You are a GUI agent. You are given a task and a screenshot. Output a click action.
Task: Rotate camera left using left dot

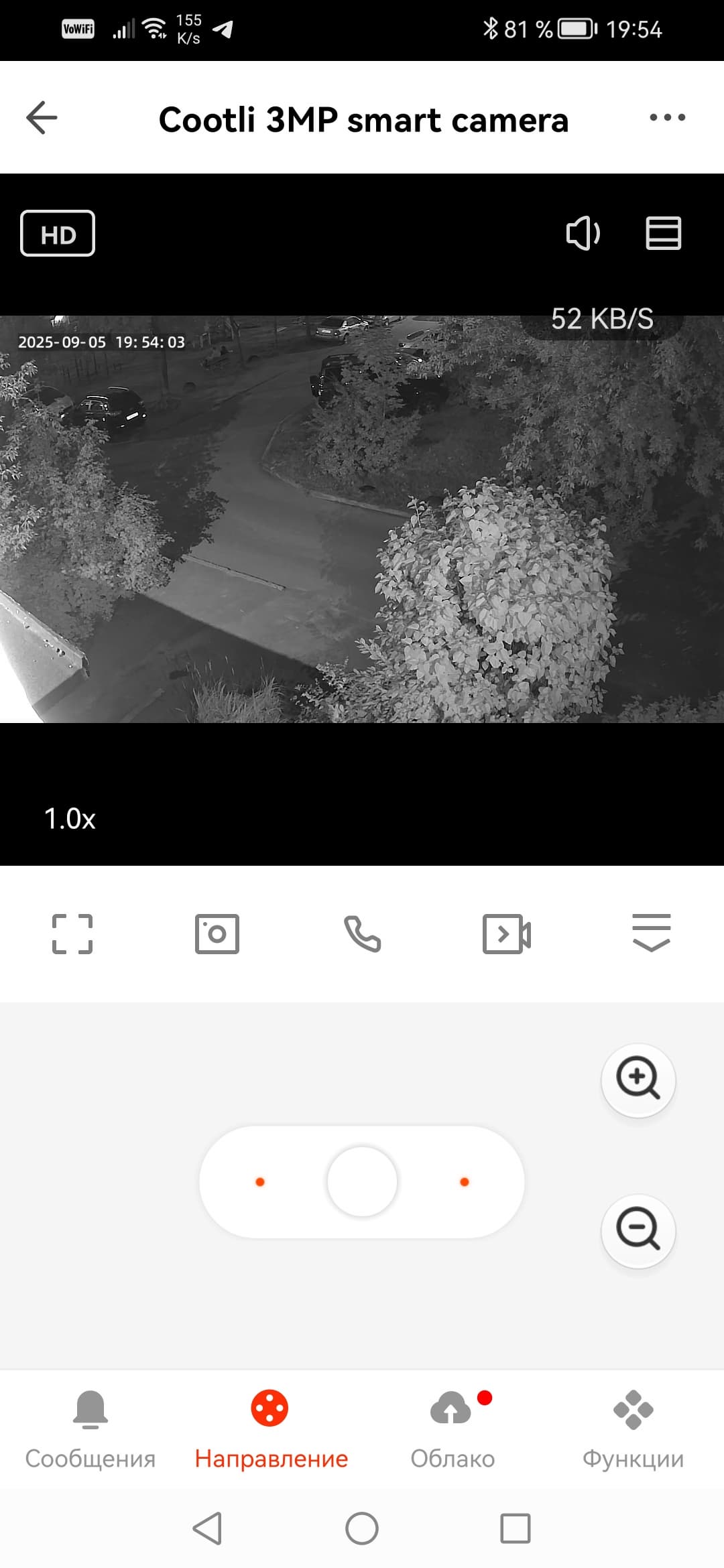coord(260,1182)
